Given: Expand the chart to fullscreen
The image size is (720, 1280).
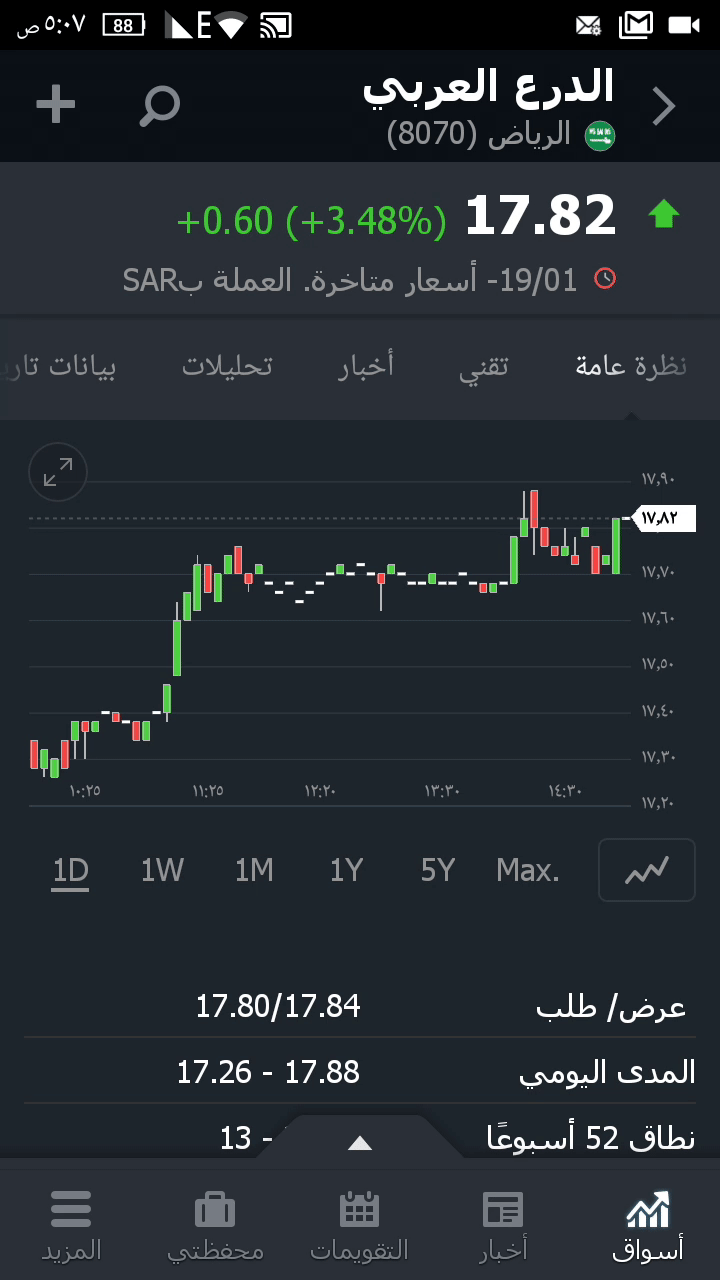Looking at the screenshot, I should pos(58,472).
